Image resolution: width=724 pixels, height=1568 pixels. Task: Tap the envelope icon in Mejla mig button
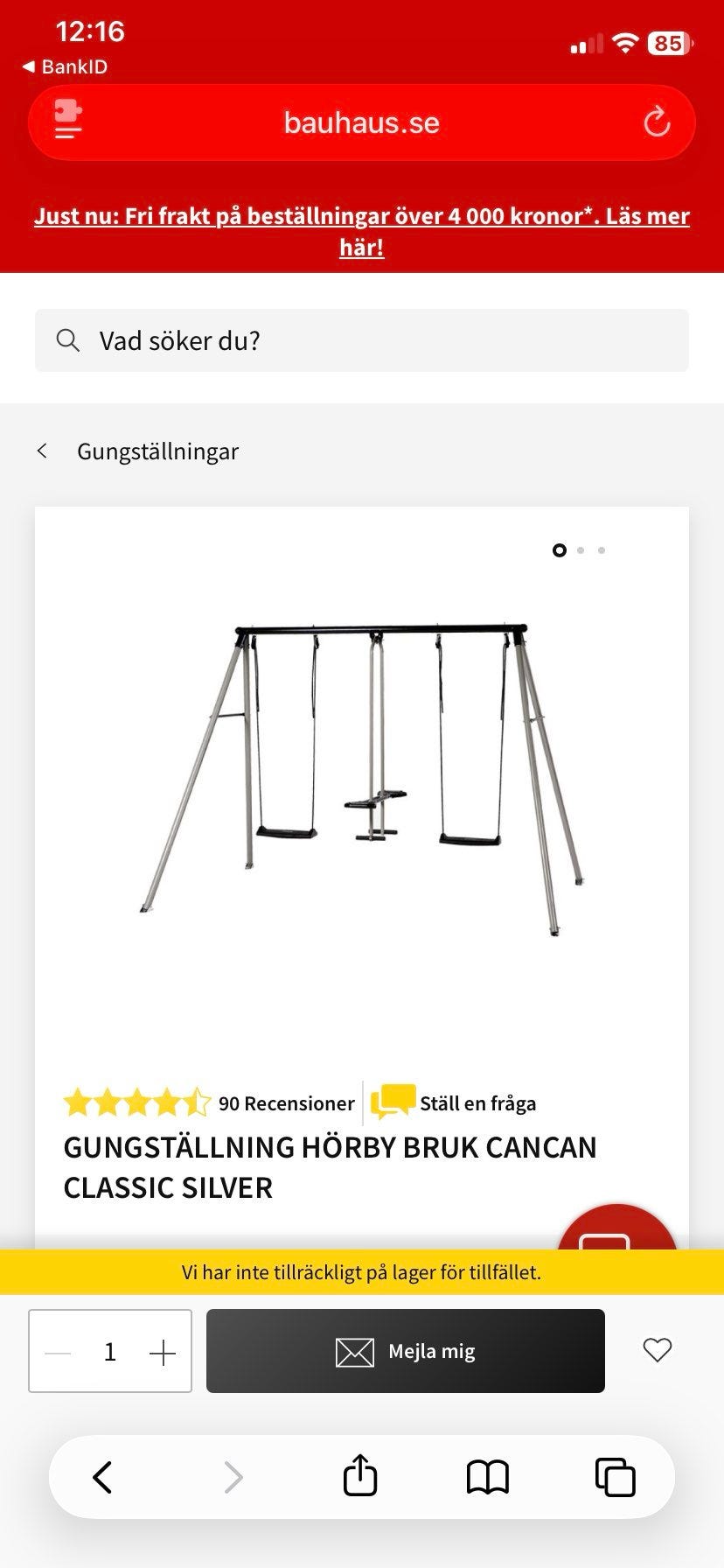[353, 1350]
